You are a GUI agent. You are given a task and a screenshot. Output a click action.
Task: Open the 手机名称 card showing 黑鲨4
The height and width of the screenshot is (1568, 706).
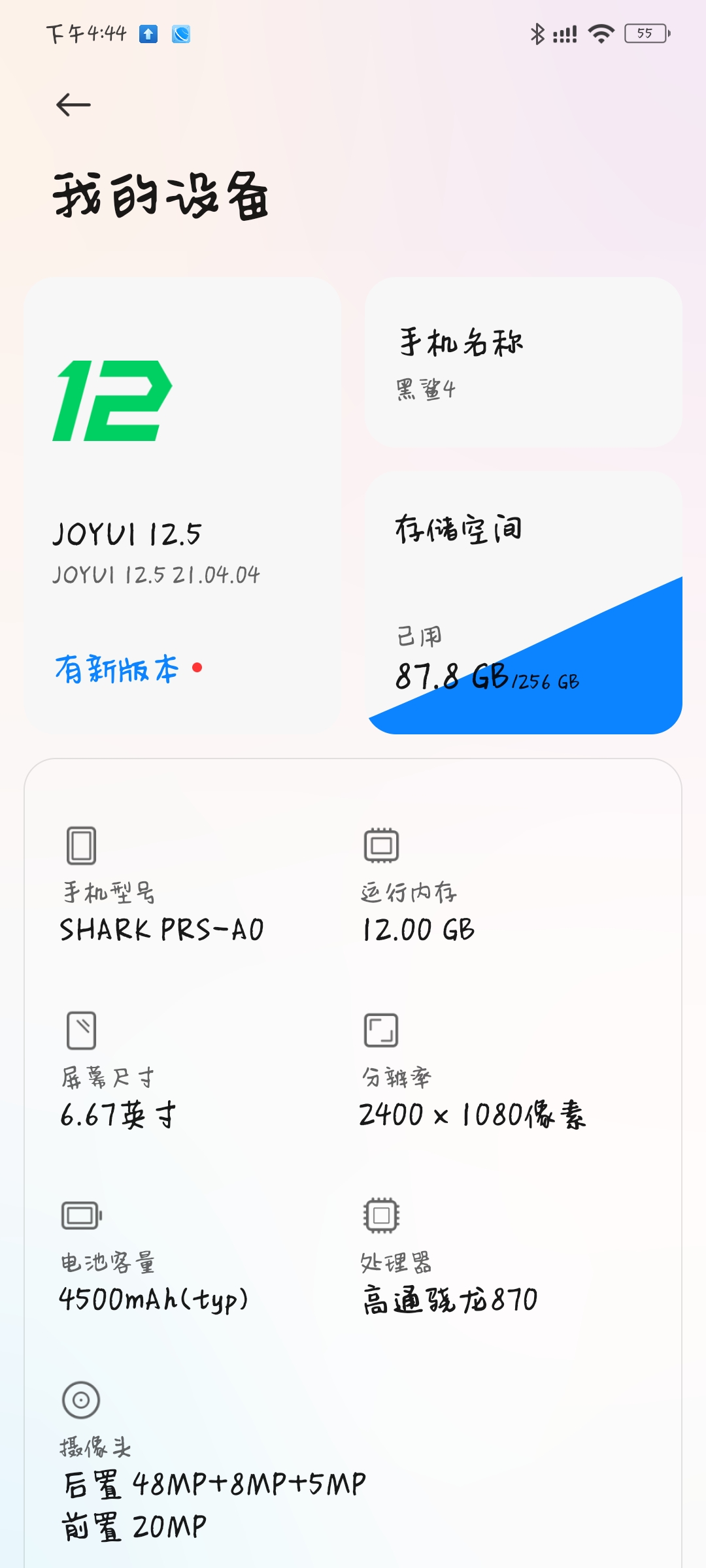524,362
